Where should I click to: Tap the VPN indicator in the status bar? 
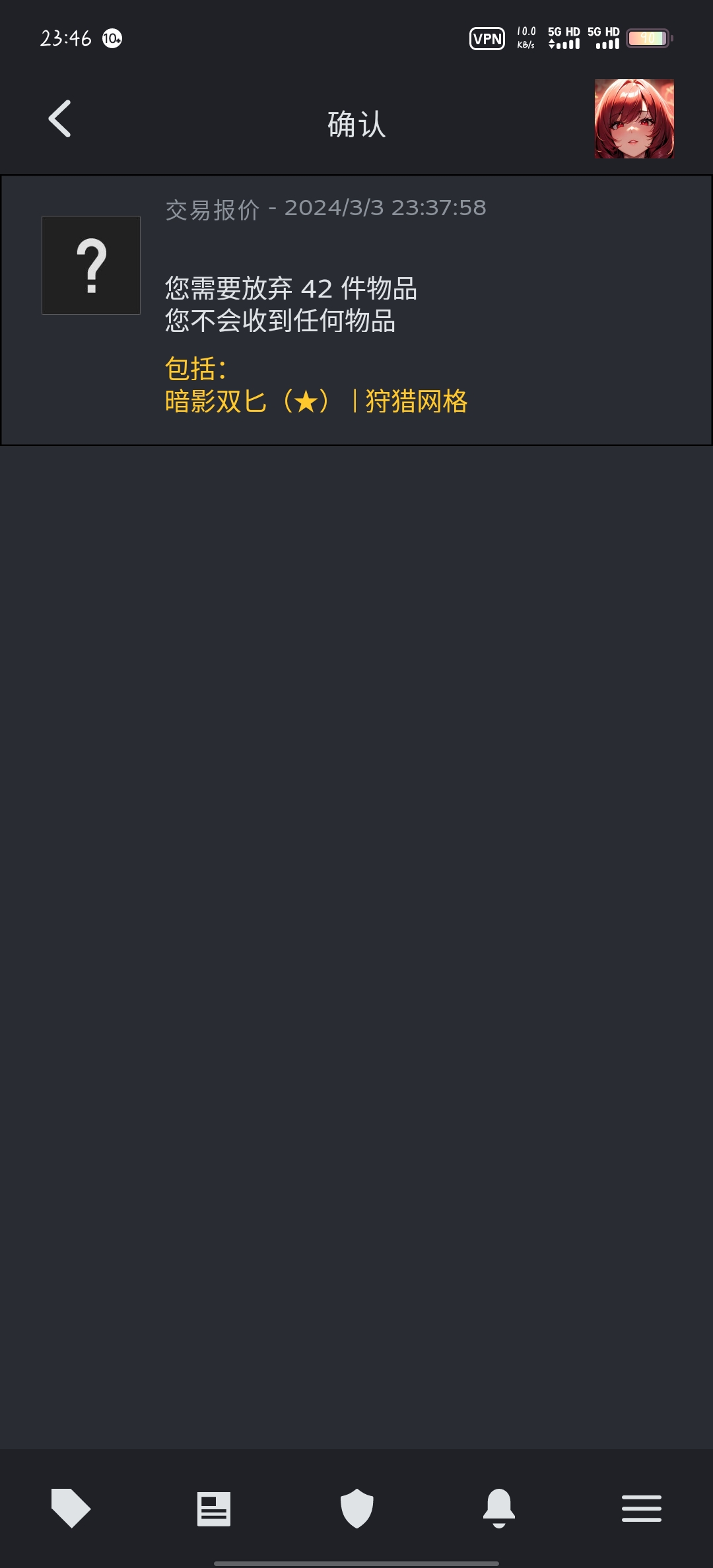pos(487,38)
